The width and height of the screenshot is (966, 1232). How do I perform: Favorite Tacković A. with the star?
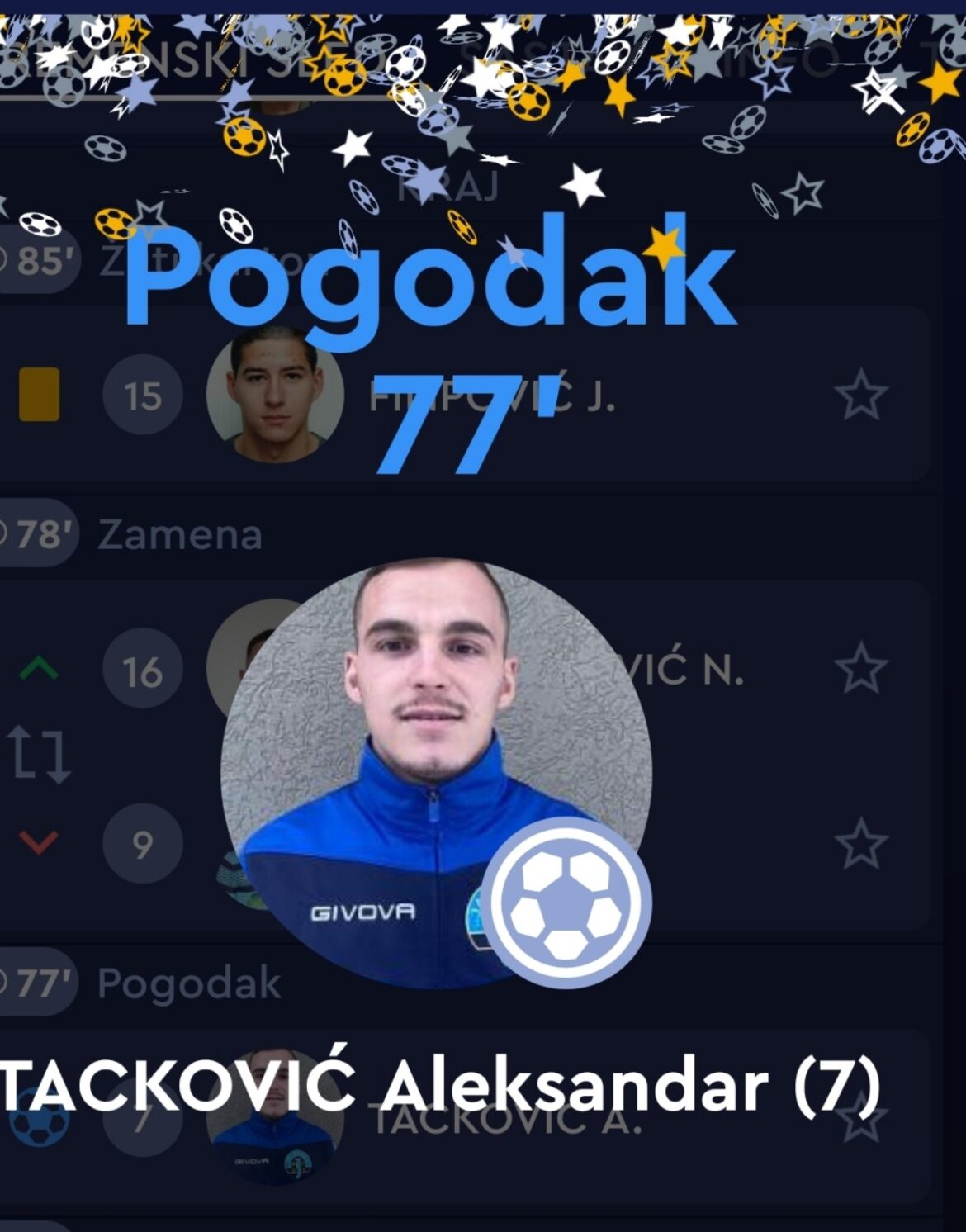click(x=860, y=1120)
